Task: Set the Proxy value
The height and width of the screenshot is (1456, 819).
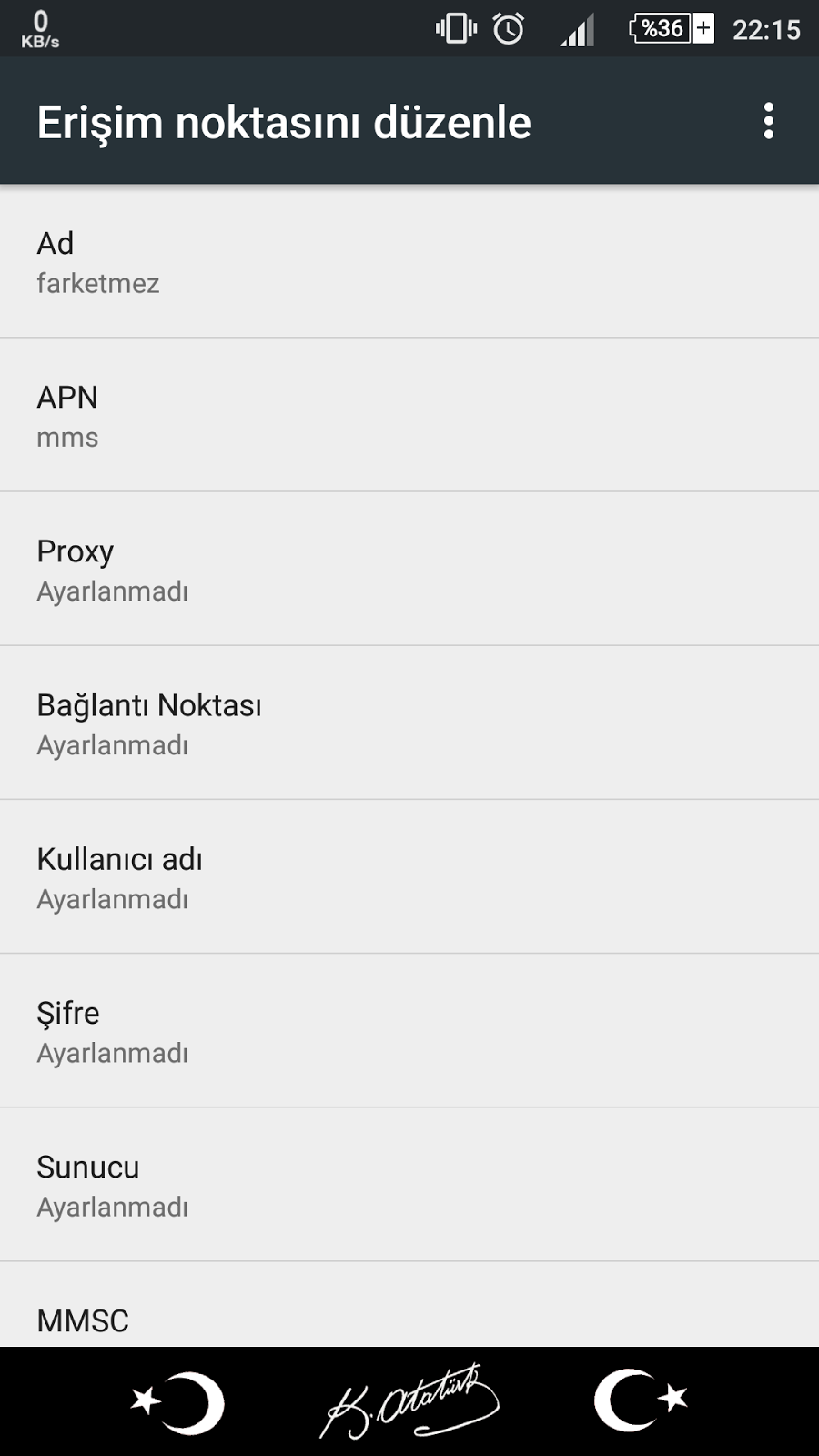Action: (x=409, y=569)
